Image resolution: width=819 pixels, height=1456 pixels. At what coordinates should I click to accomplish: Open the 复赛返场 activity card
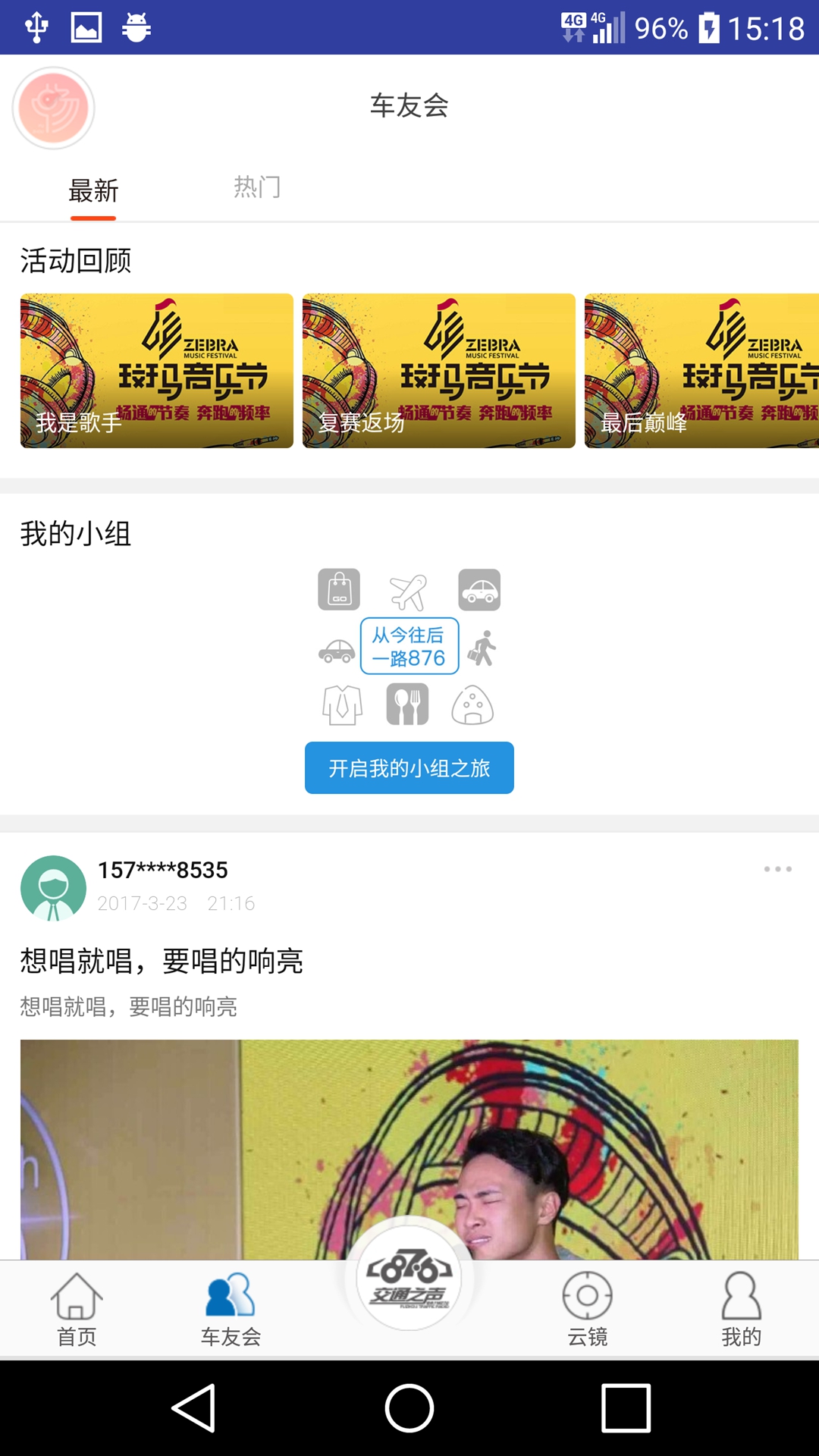point(438,371)
